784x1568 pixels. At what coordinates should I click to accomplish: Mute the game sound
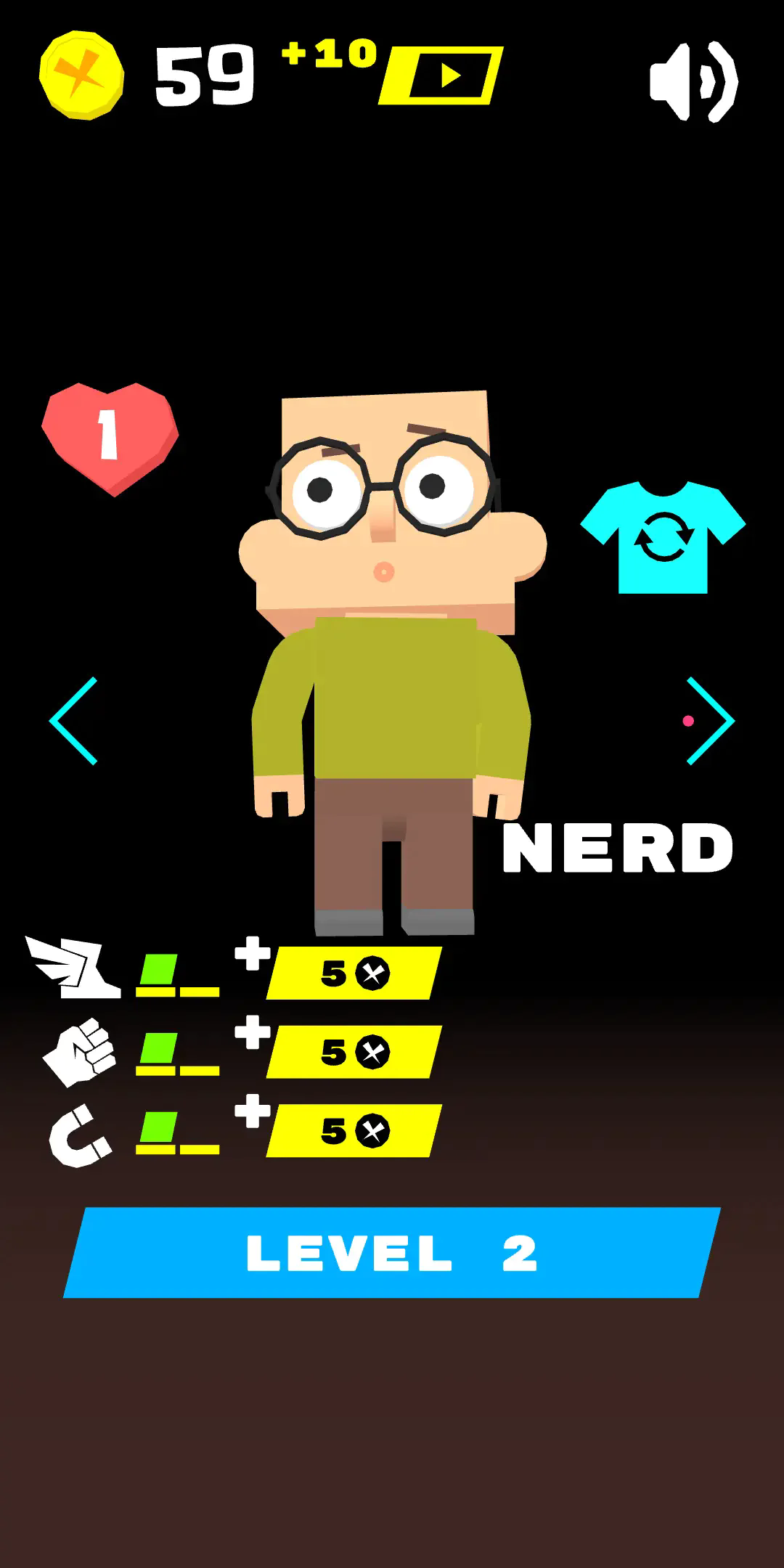(693, 81)
